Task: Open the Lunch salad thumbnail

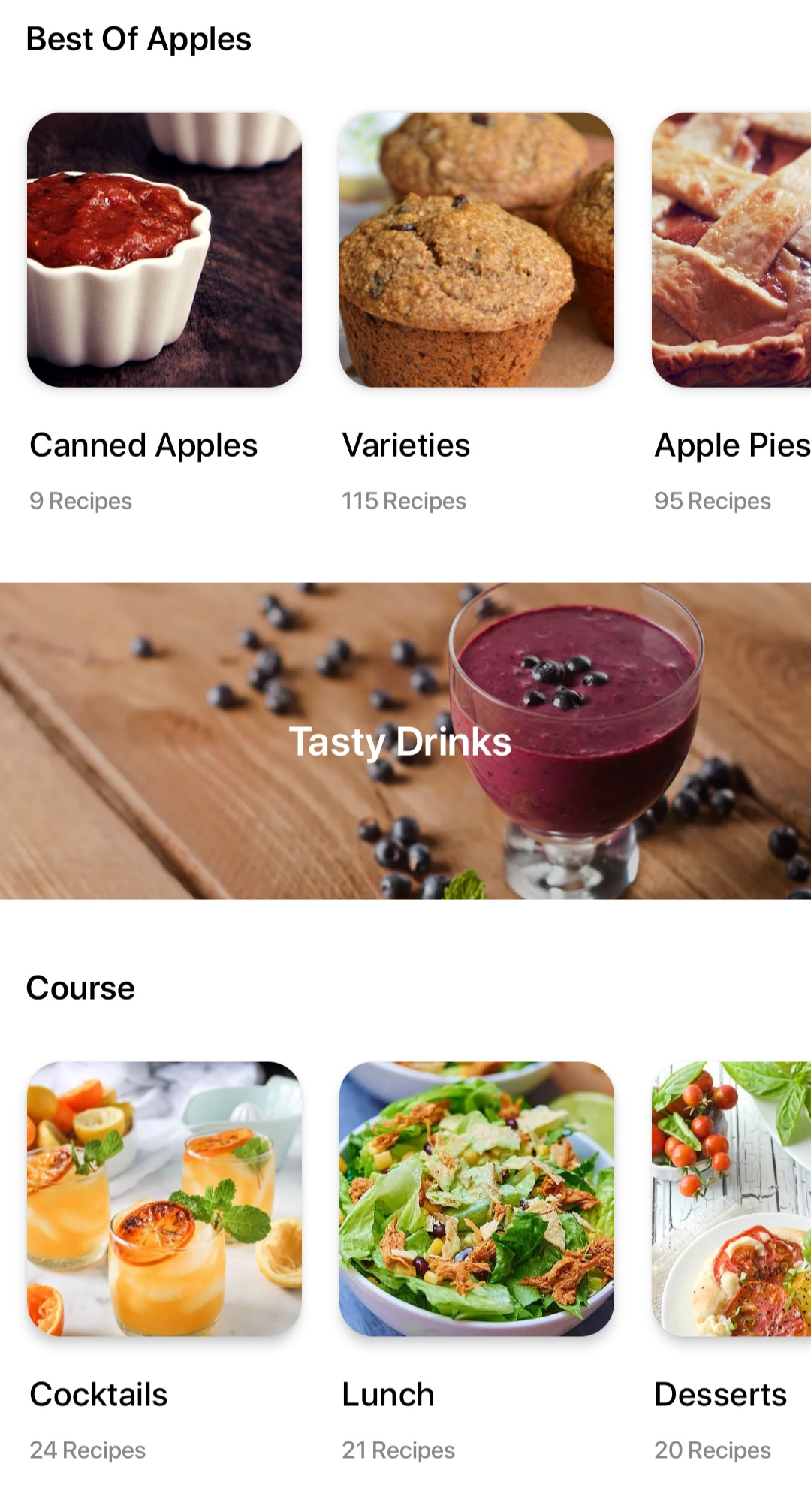Action: click(x=478, y=1202)
